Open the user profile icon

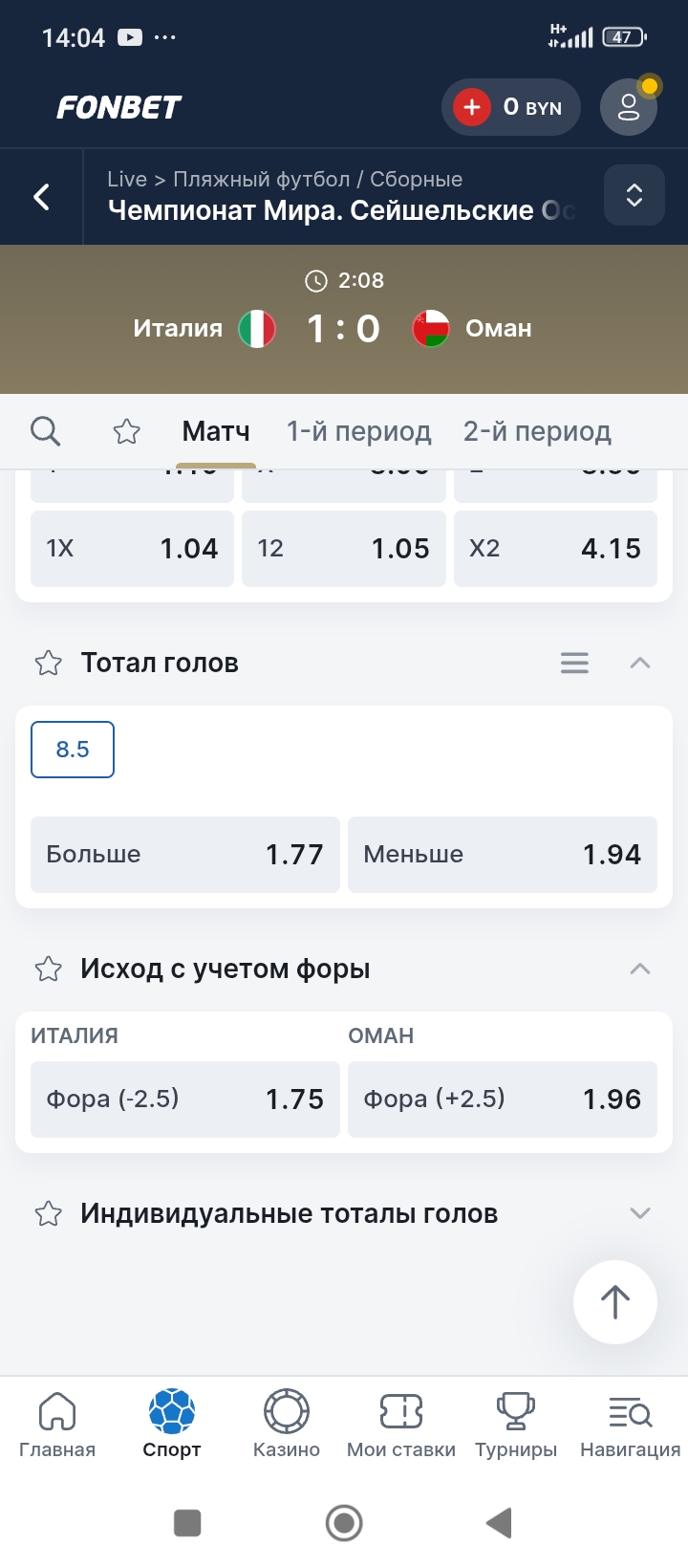coord(628,107)
